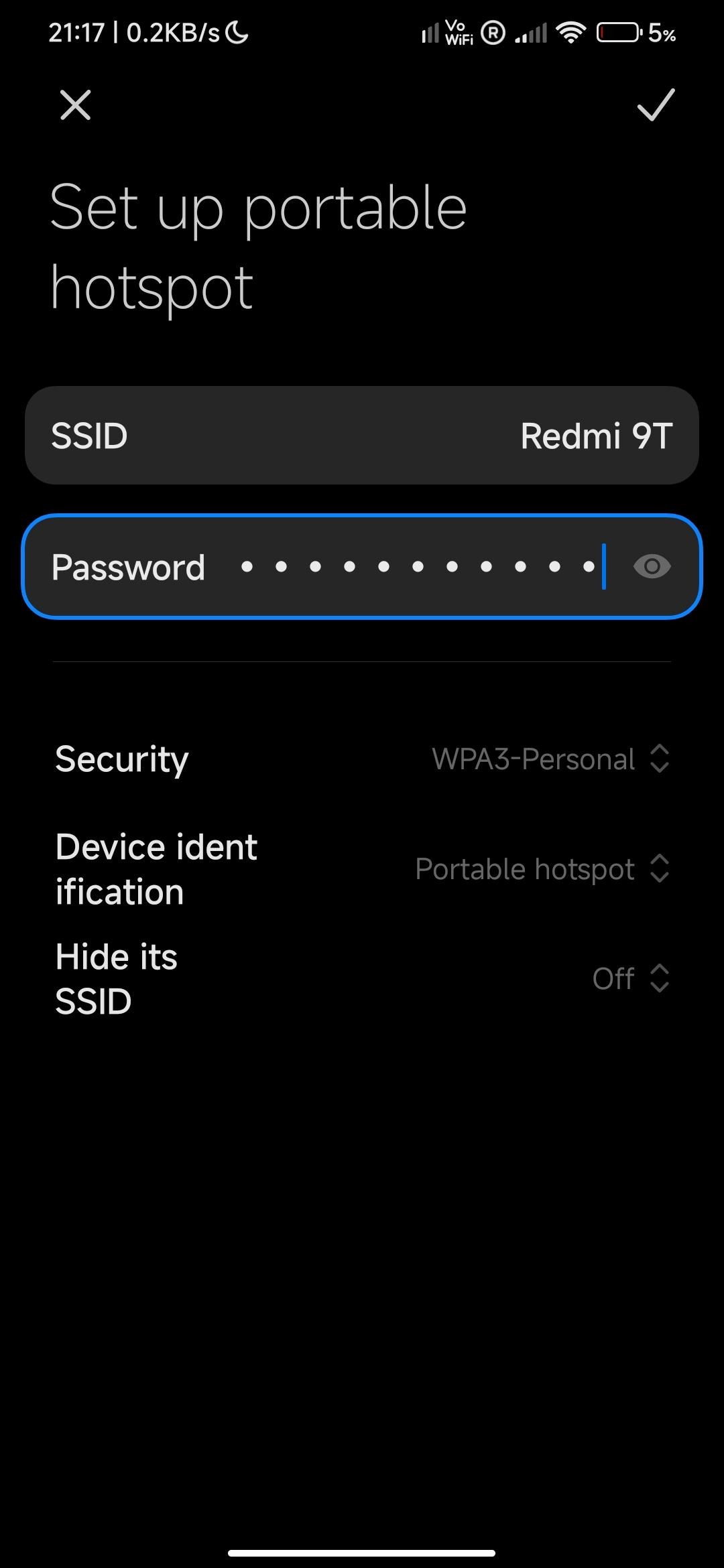Tap the Password input field
This screenshot has height=1568, width=724.
[362, 567]
